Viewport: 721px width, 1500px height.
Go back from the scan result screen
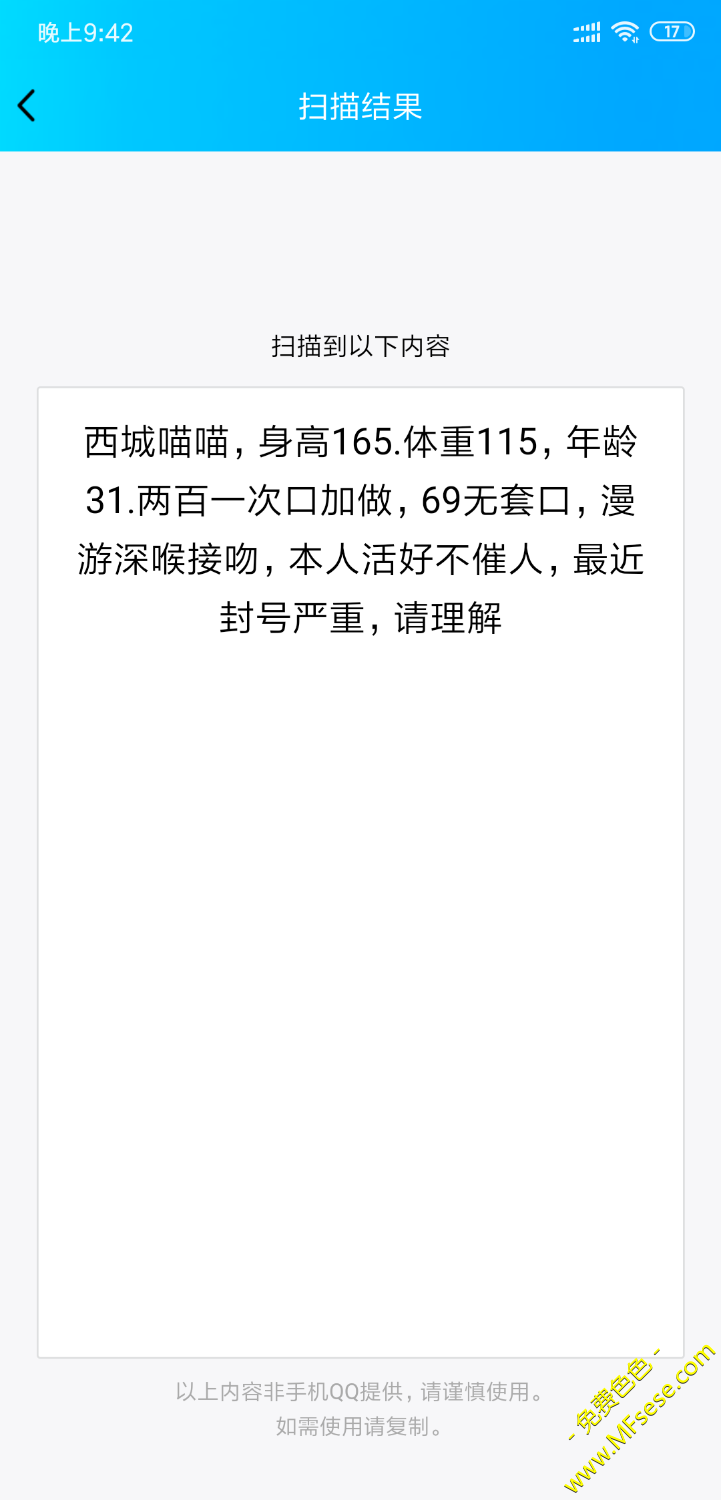coord(27,105)
